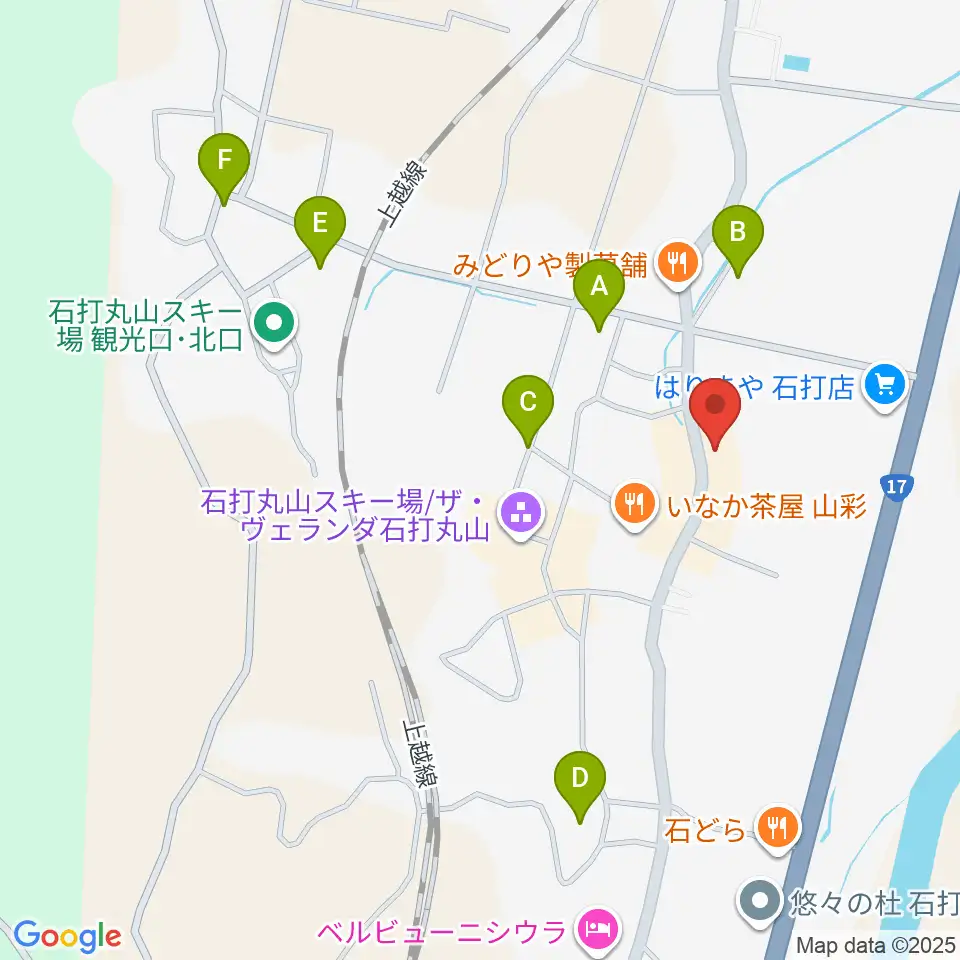Open the 悠々の杜 石打 location pin
The height and width of the screenshot is (960, 960).
(x=761, y=902)
